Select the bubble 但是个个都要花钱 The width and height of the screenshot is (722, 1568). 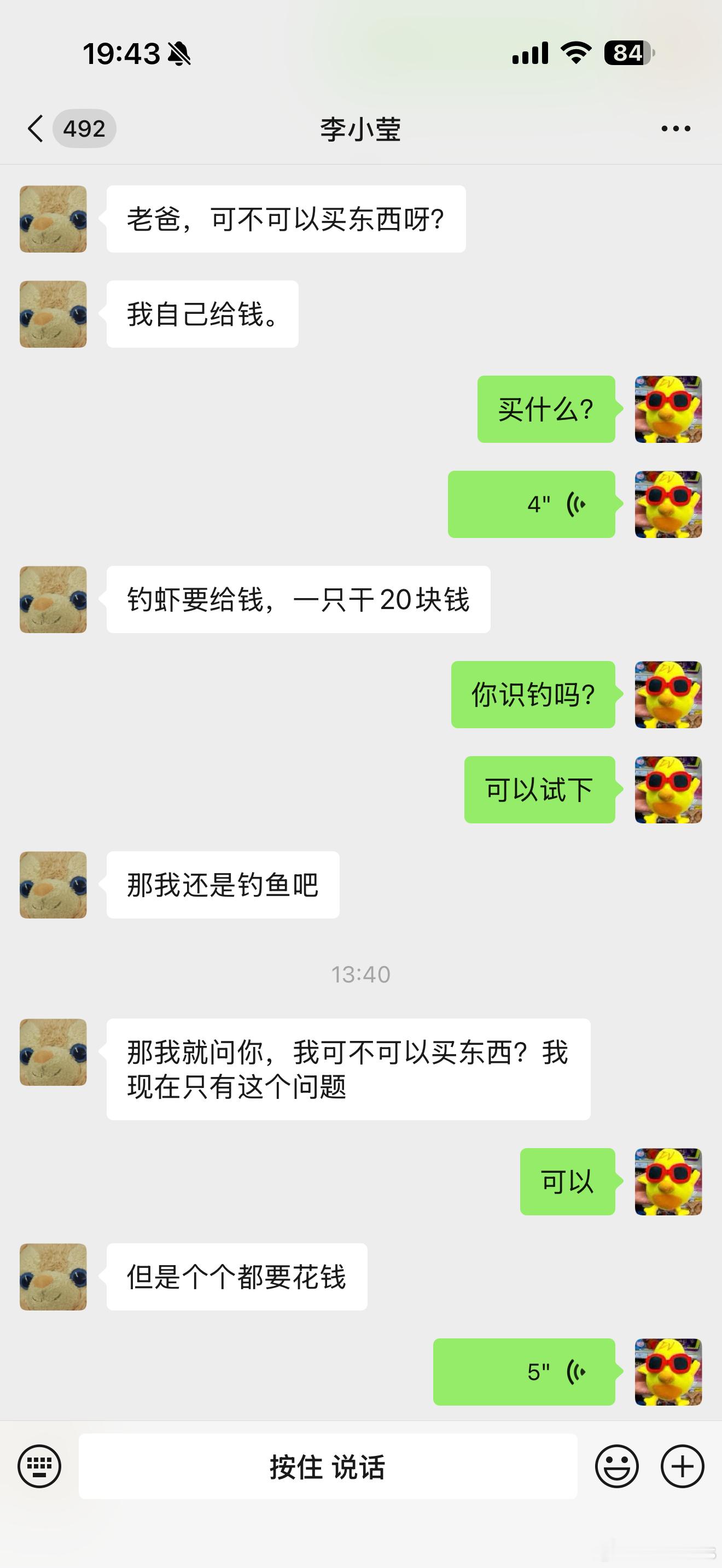(237, 1278)
